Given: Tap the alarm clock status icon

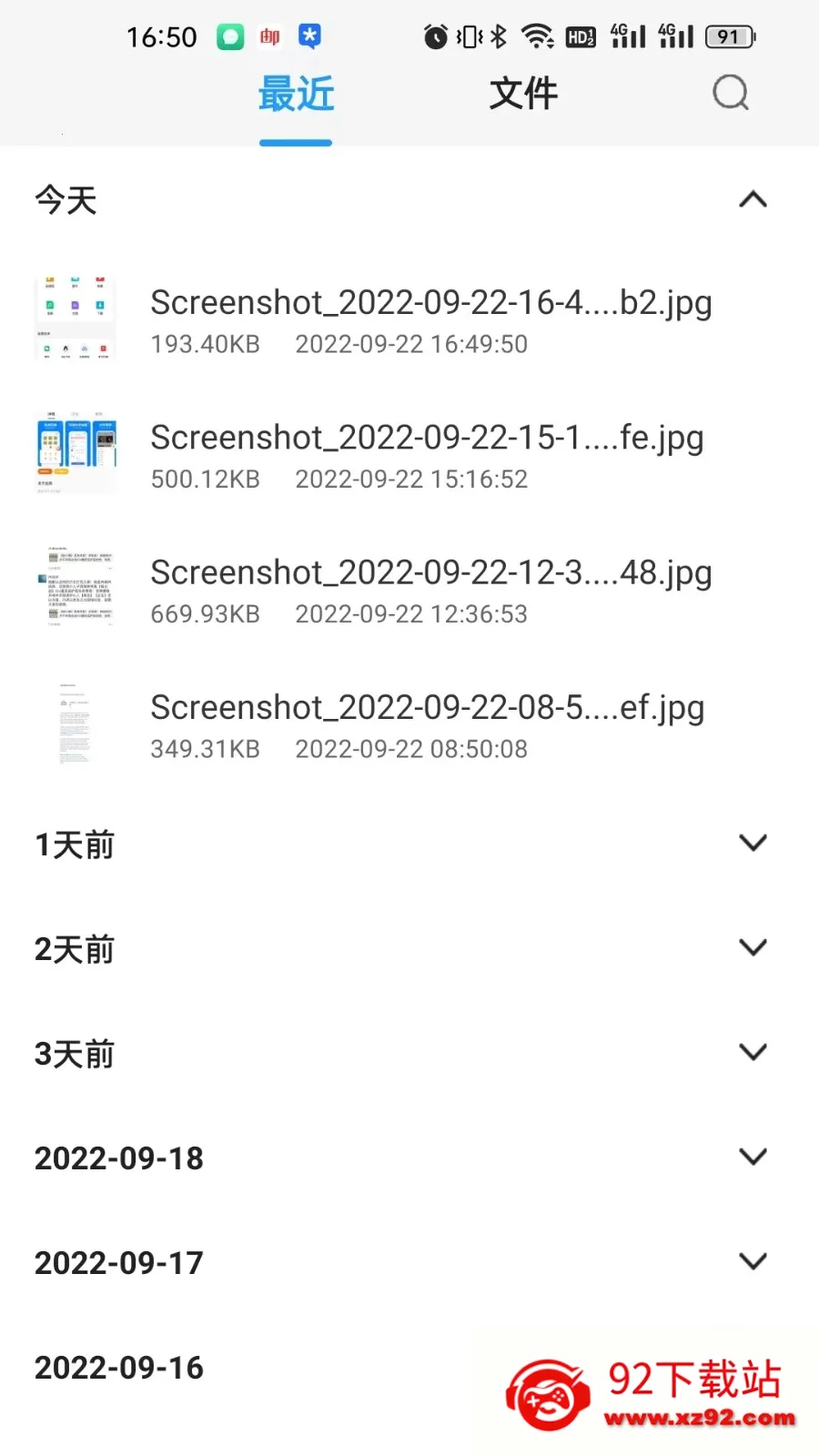Looking at the screenshot, I should click(434, 35).
